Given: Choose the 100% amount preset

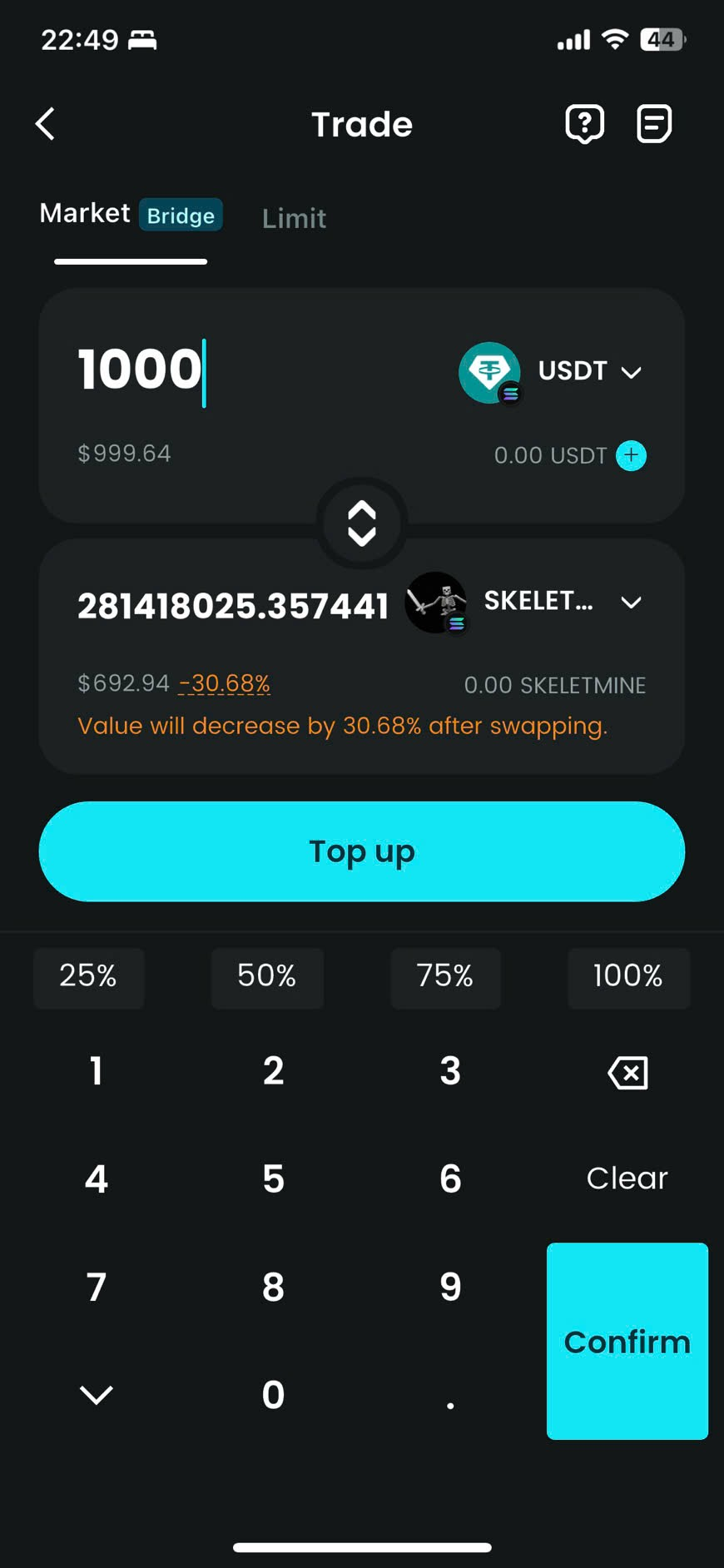Looking at the screenshot, I should pyautogui.click(x=627, y=977).
